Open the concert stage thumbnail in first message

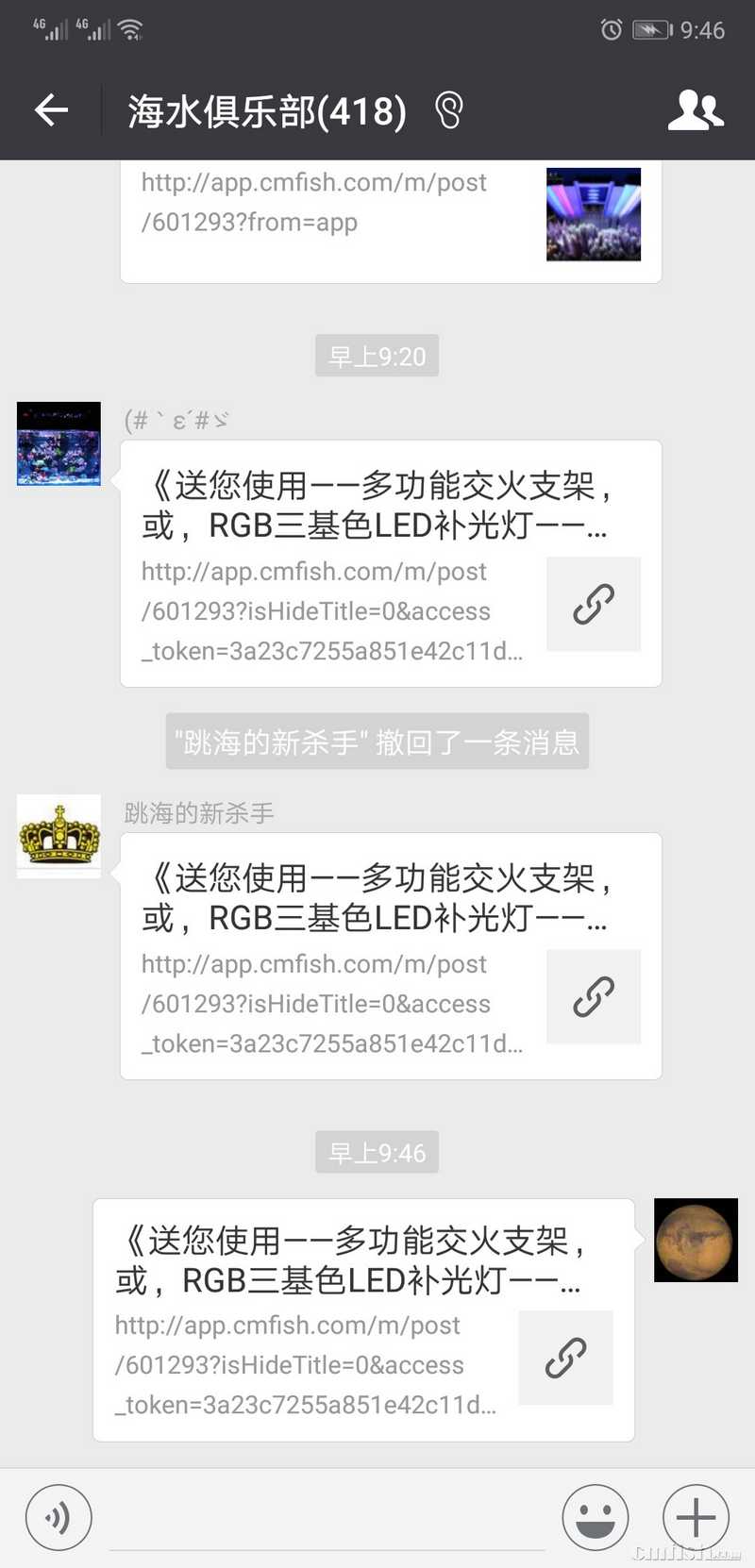tap(593, 215)
